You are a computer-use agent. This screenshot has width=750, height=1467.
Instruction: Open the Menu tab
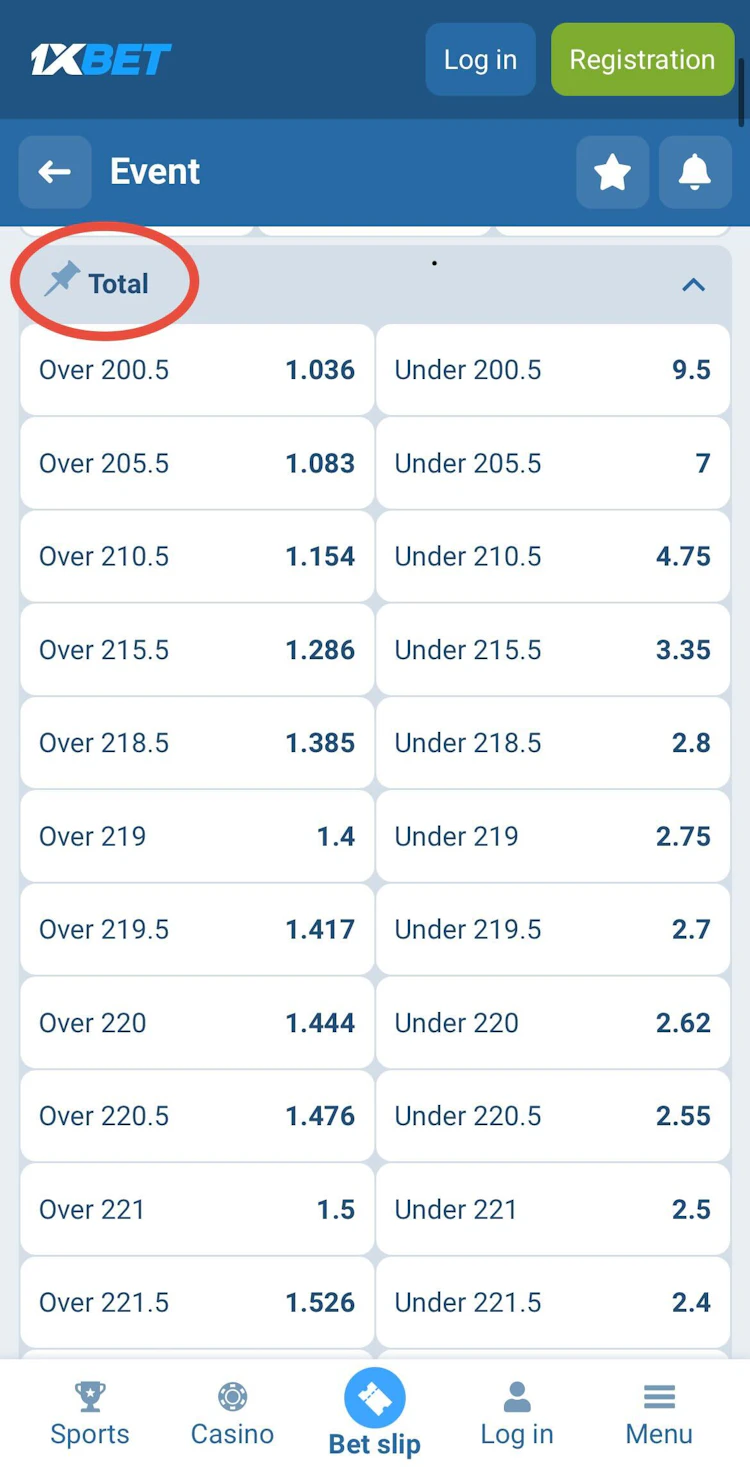[x=659, y=1413]
